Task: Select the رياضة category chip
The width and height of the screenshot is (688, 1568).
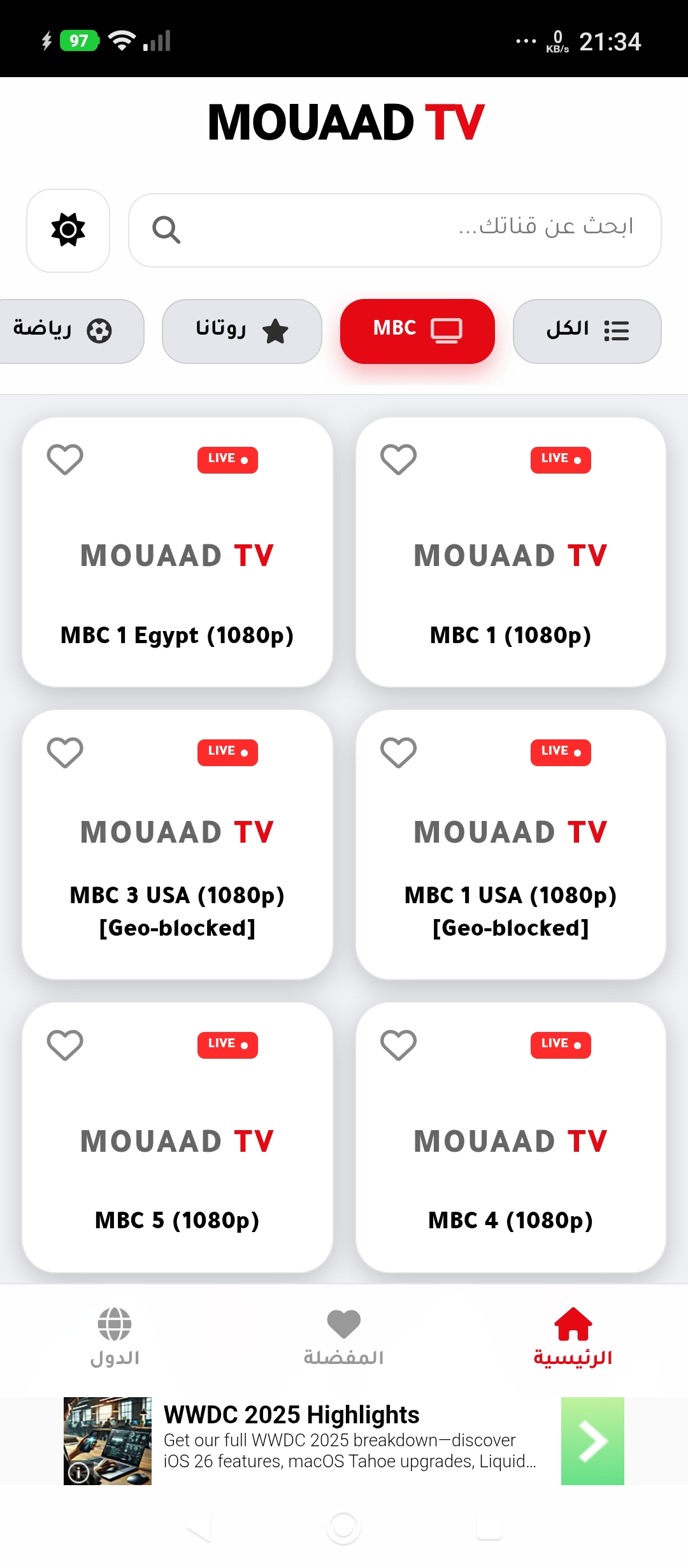Action: (64, 331)
